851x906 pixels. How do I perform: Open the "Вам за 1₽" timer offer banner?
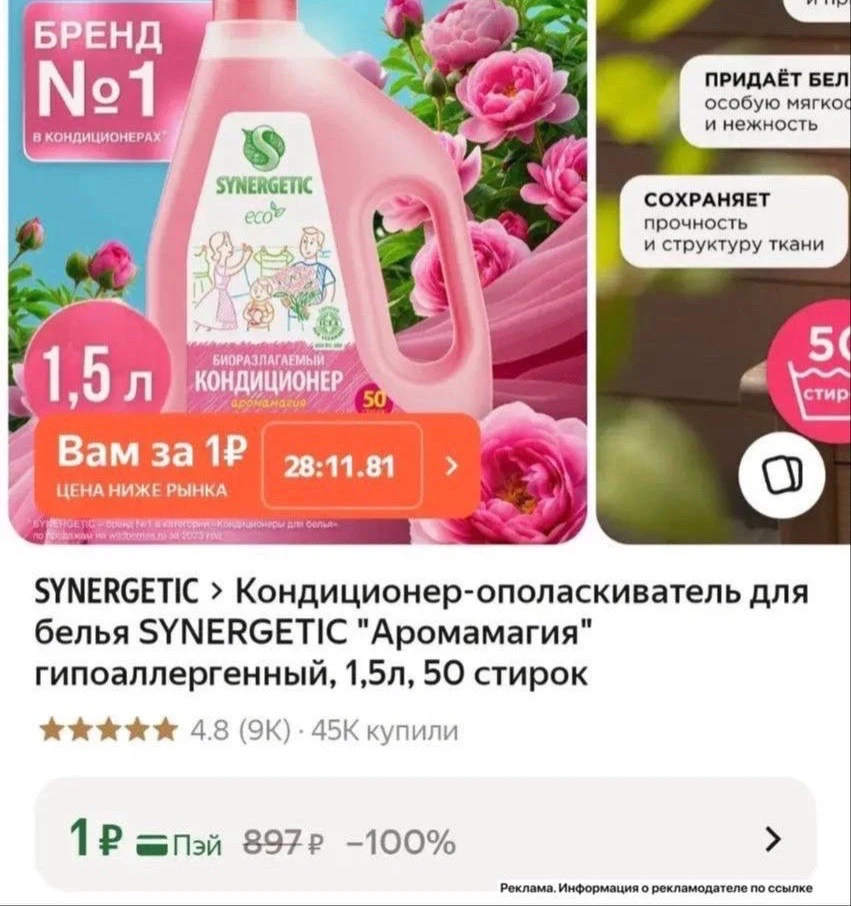click(x=257, y=465)
